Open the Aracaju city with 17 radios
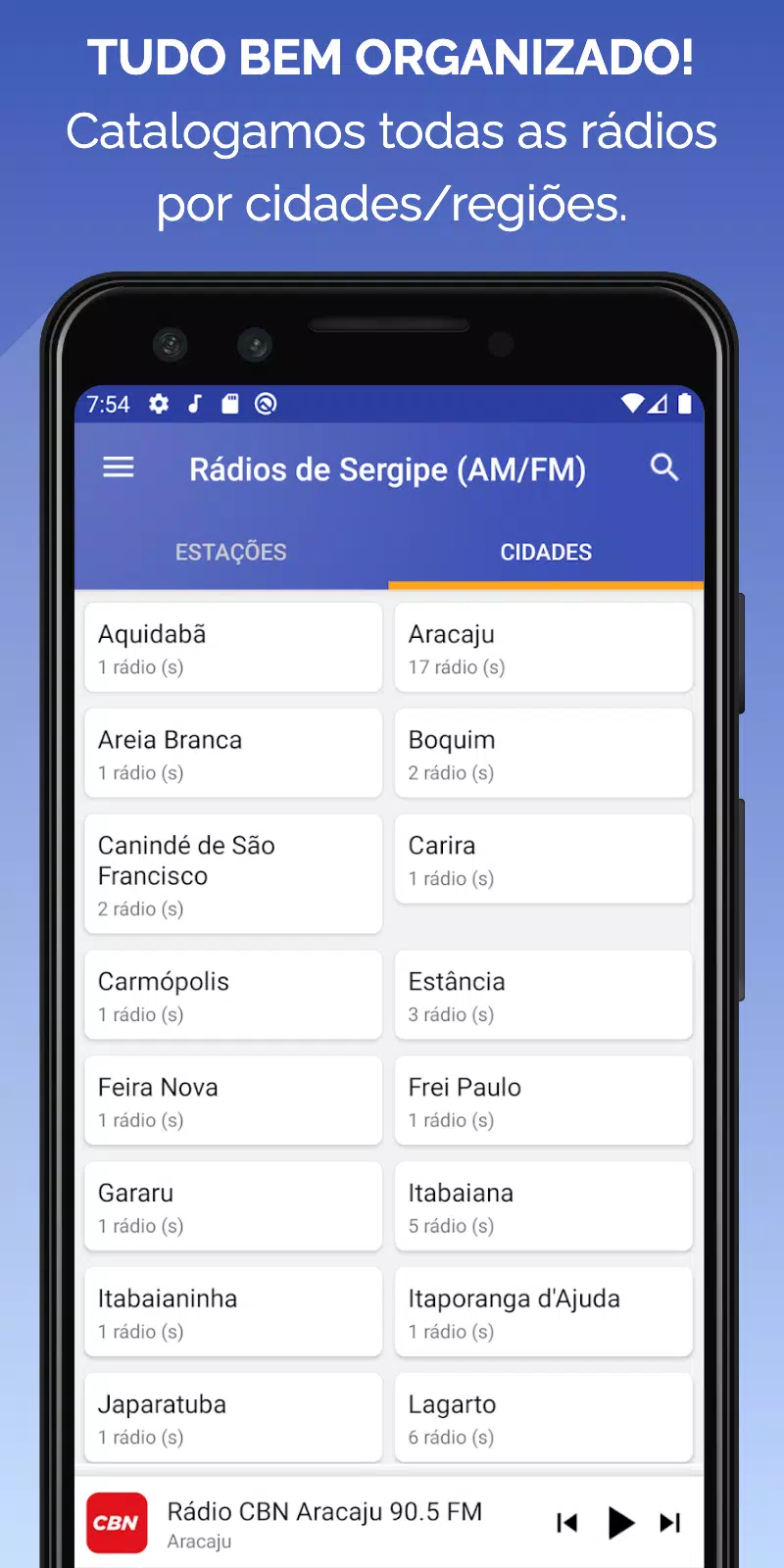The height and width of the screenshot is (1568, 784). [543, 648]
